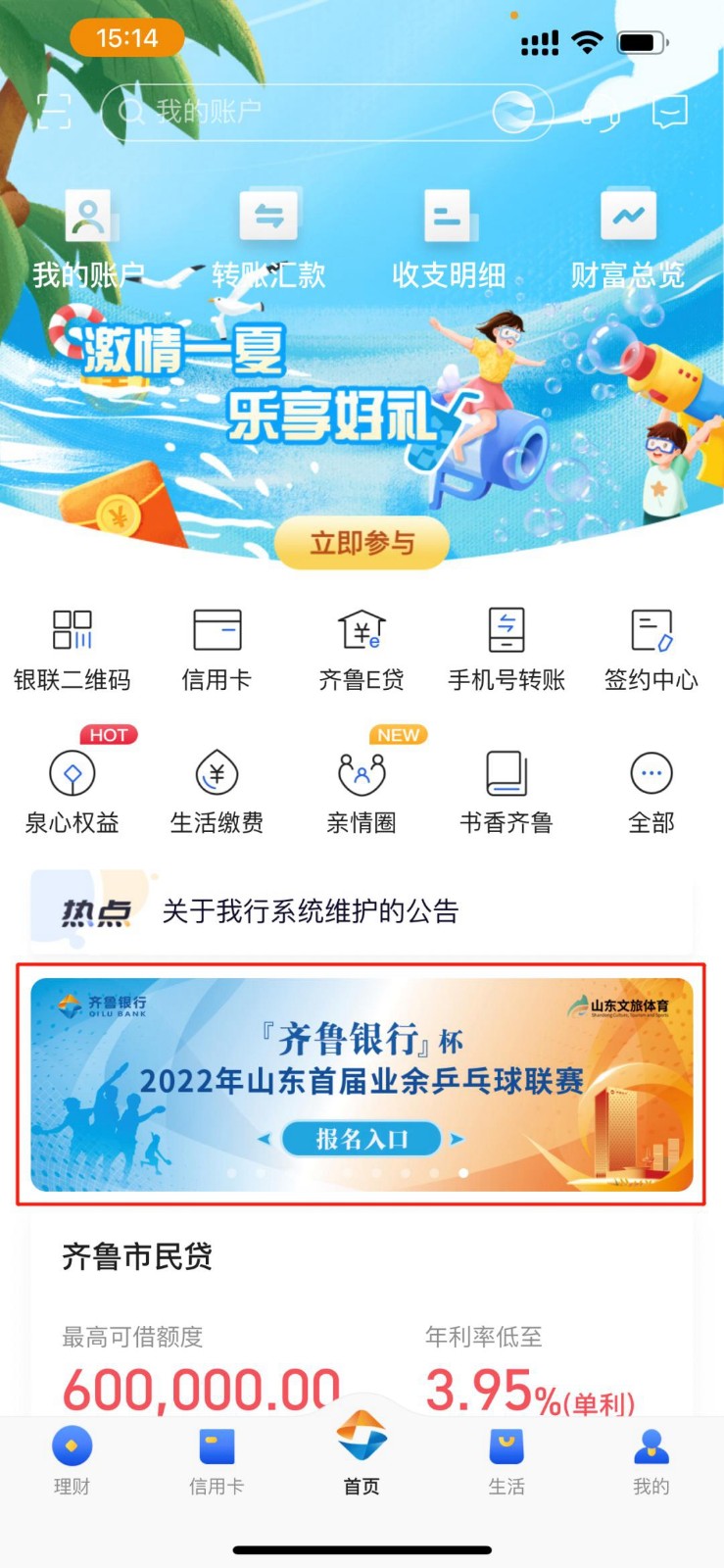Screen dimensions: 724x1568
Task: Tap 我的账户 account shortcut
Action: pyautogui.click(x=90, y=238)
